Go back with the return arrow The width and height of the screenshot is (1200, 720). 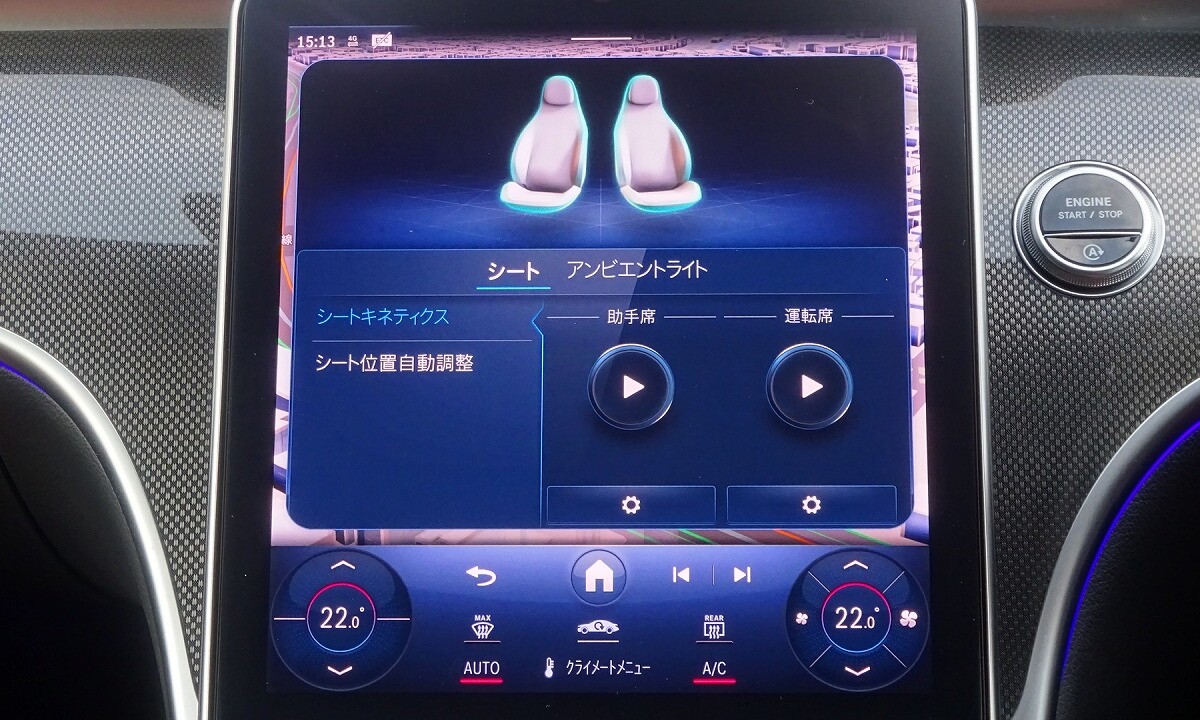(x=481, y=575)
